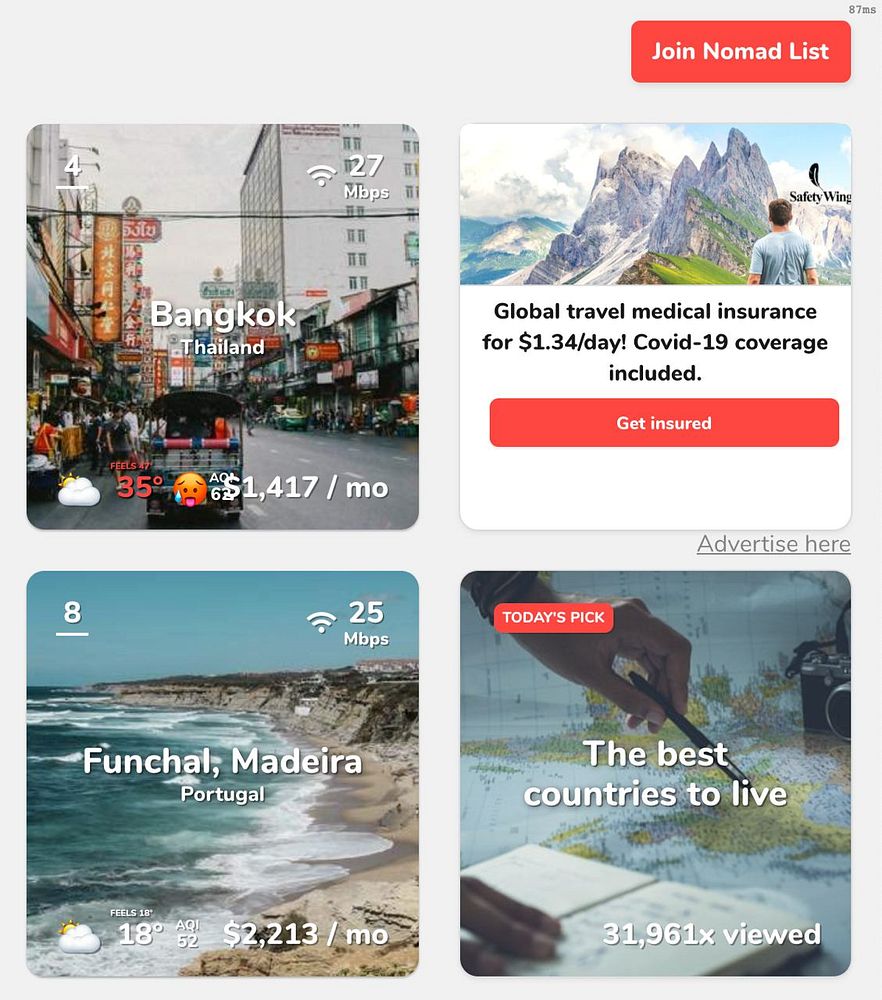Open the Funchal, Madeira city card
The width and height of the screenshot is (882, 1000).
click(222, 773)
